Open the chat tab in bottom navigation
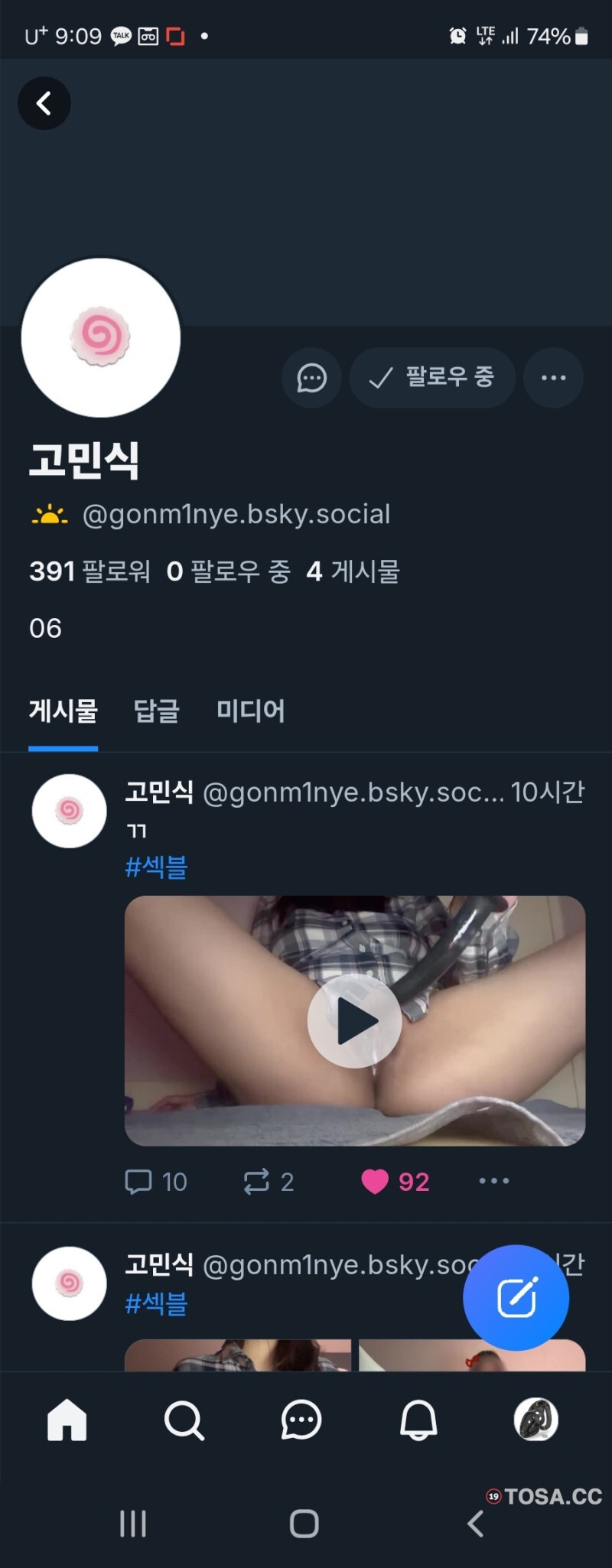 point(301,1420)
